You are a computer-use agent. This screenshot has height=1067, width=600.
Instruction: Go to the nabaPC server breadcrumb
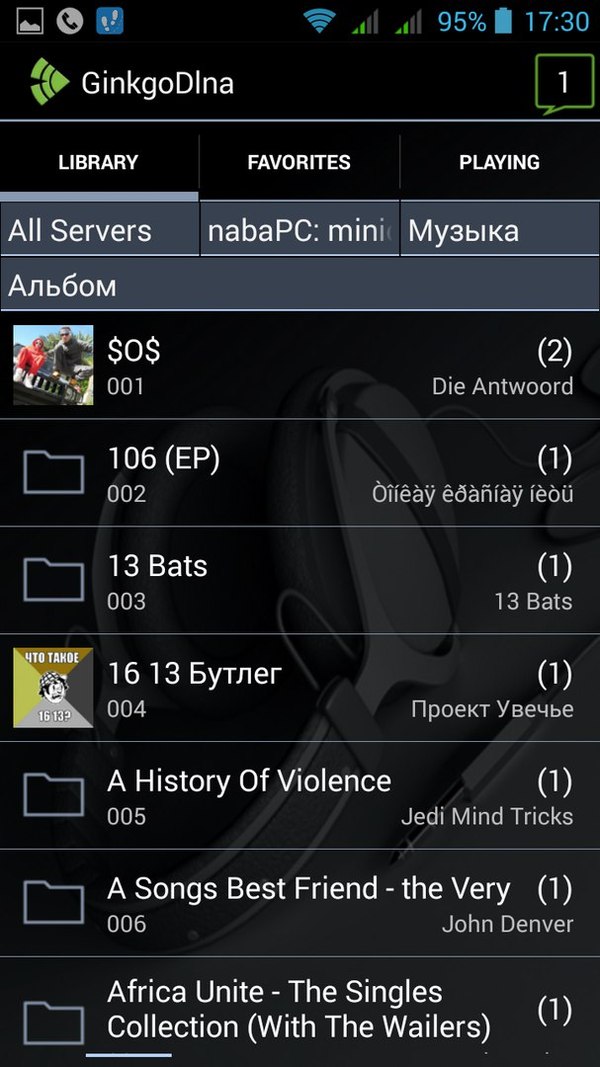[299, 231]
